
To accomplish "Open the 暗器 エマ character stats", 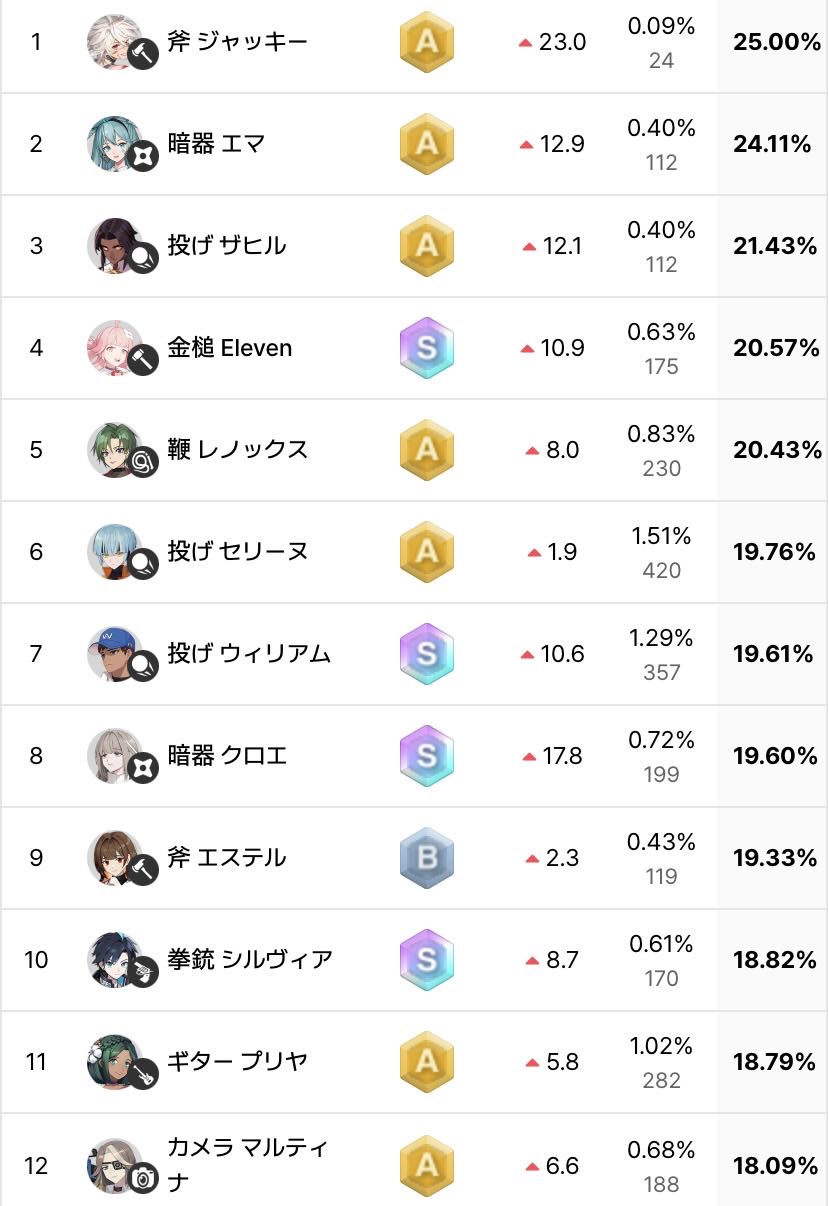I will (x=414, y=144).
